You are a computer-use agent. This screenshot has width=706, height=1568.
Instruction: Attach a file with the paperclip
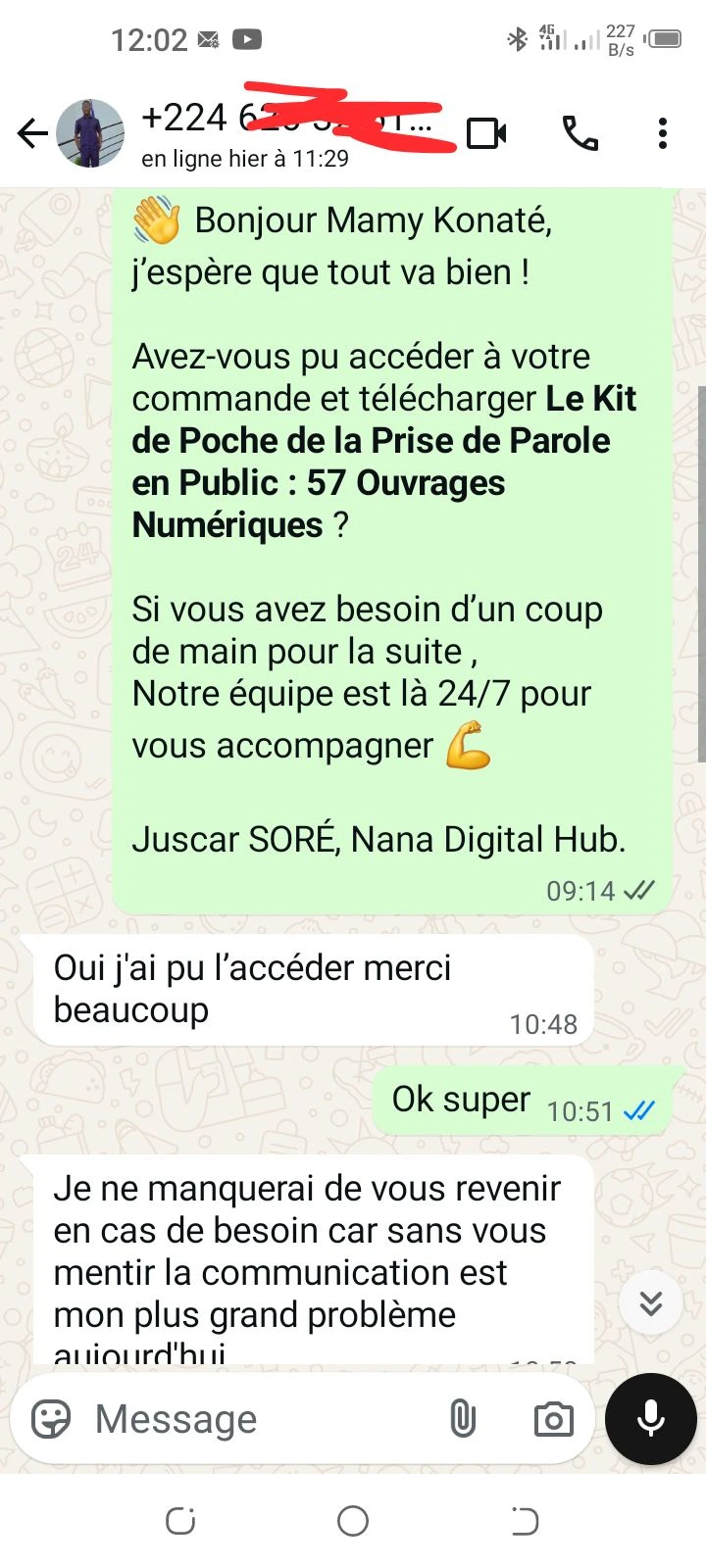tap(462, 1418)
